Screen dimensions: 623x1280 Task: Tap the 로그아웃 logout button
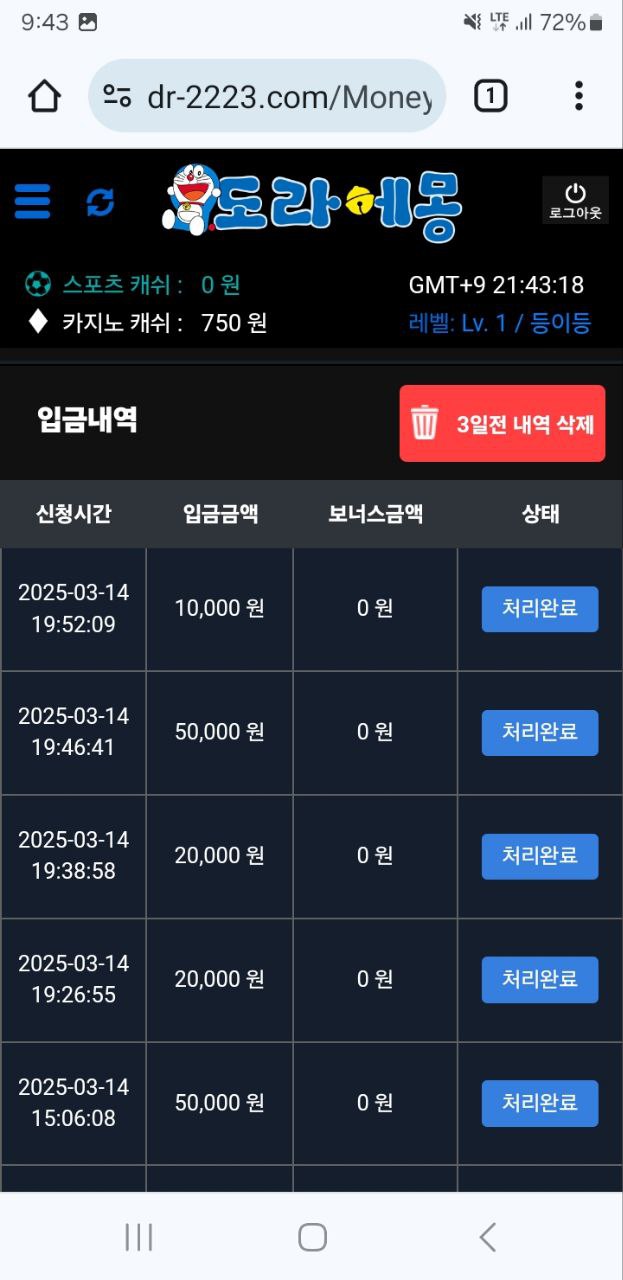pyautogui.click(x=575, y=200)
